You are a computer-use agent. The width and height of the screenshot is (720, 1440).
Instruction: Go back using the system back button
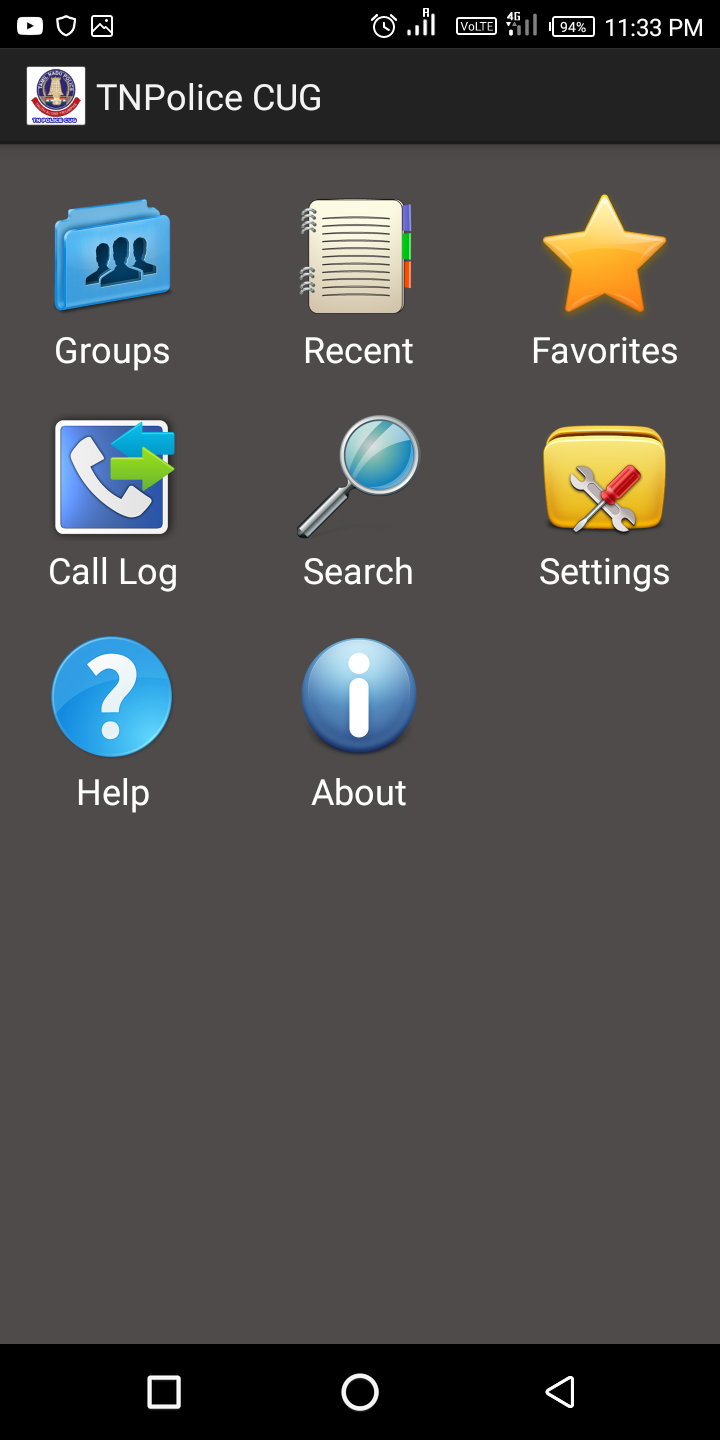point(560,1391)
